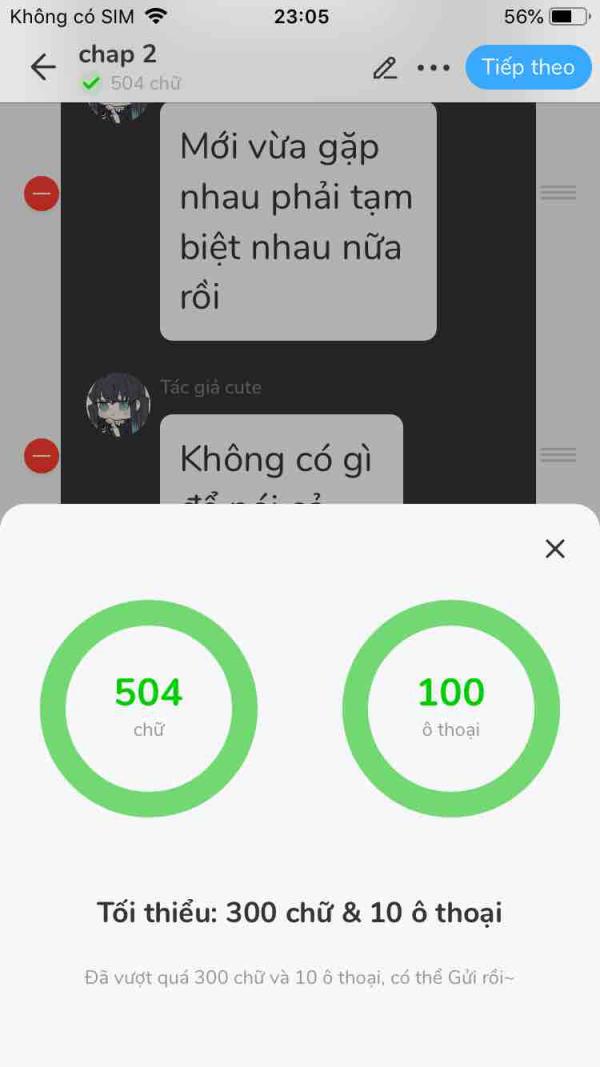Close the word count panel
Image resolution: width=600 pixels, height=1067 pixels.
tap(555, 548)
